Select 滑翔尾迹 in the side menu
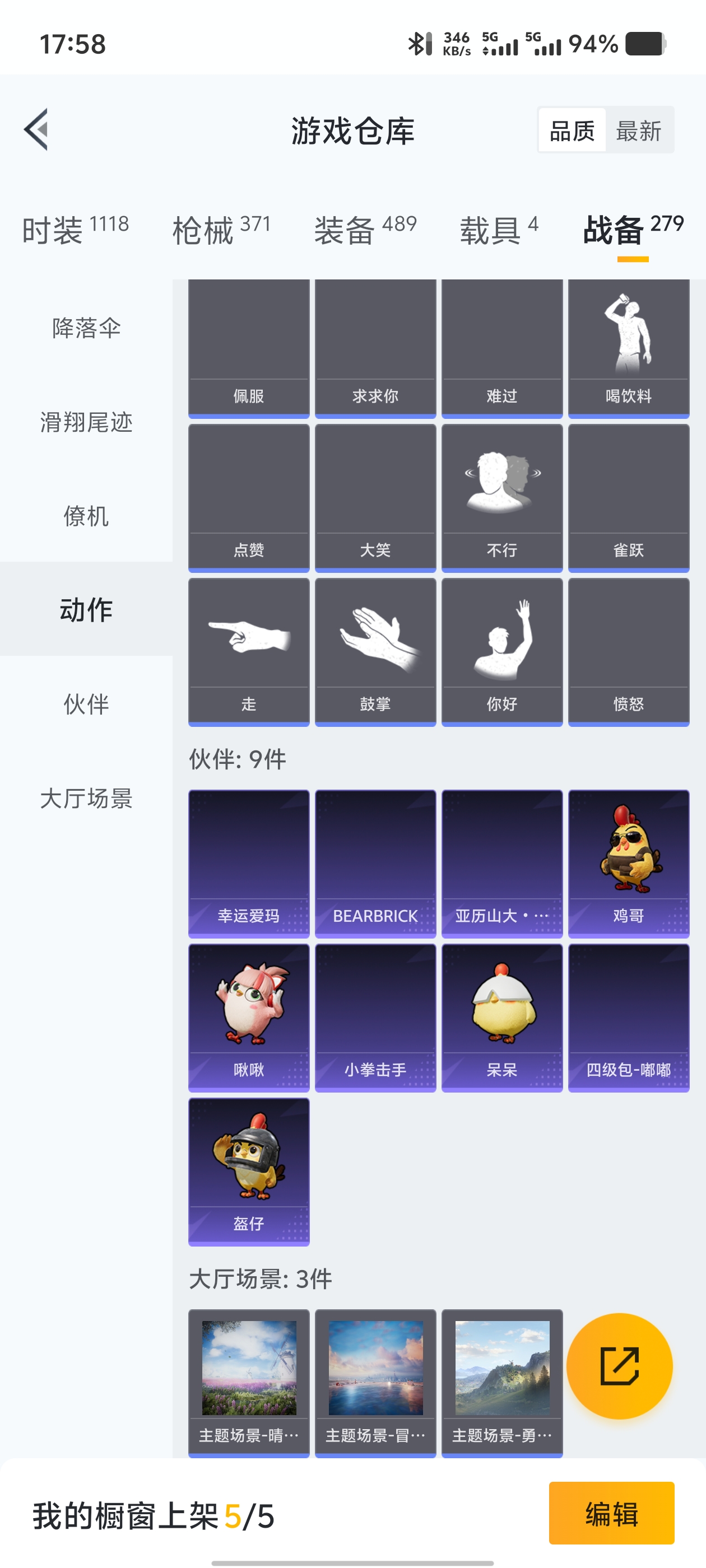The width and height of the screenshot is (706, 1568). pyautogui.click(x=86, y=422)
